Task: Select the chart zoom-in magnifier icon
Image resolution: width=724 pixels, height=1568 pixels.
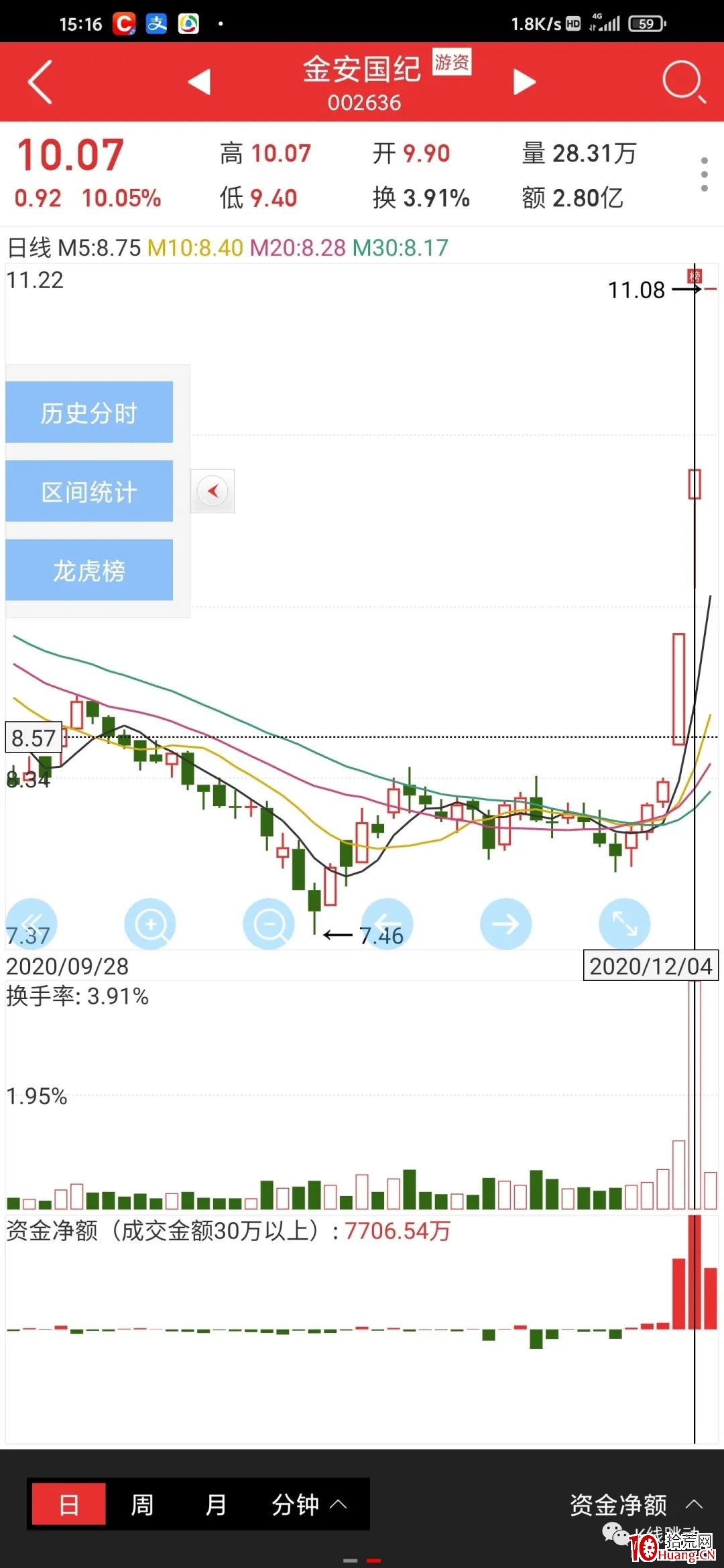Action: (151, 923)
